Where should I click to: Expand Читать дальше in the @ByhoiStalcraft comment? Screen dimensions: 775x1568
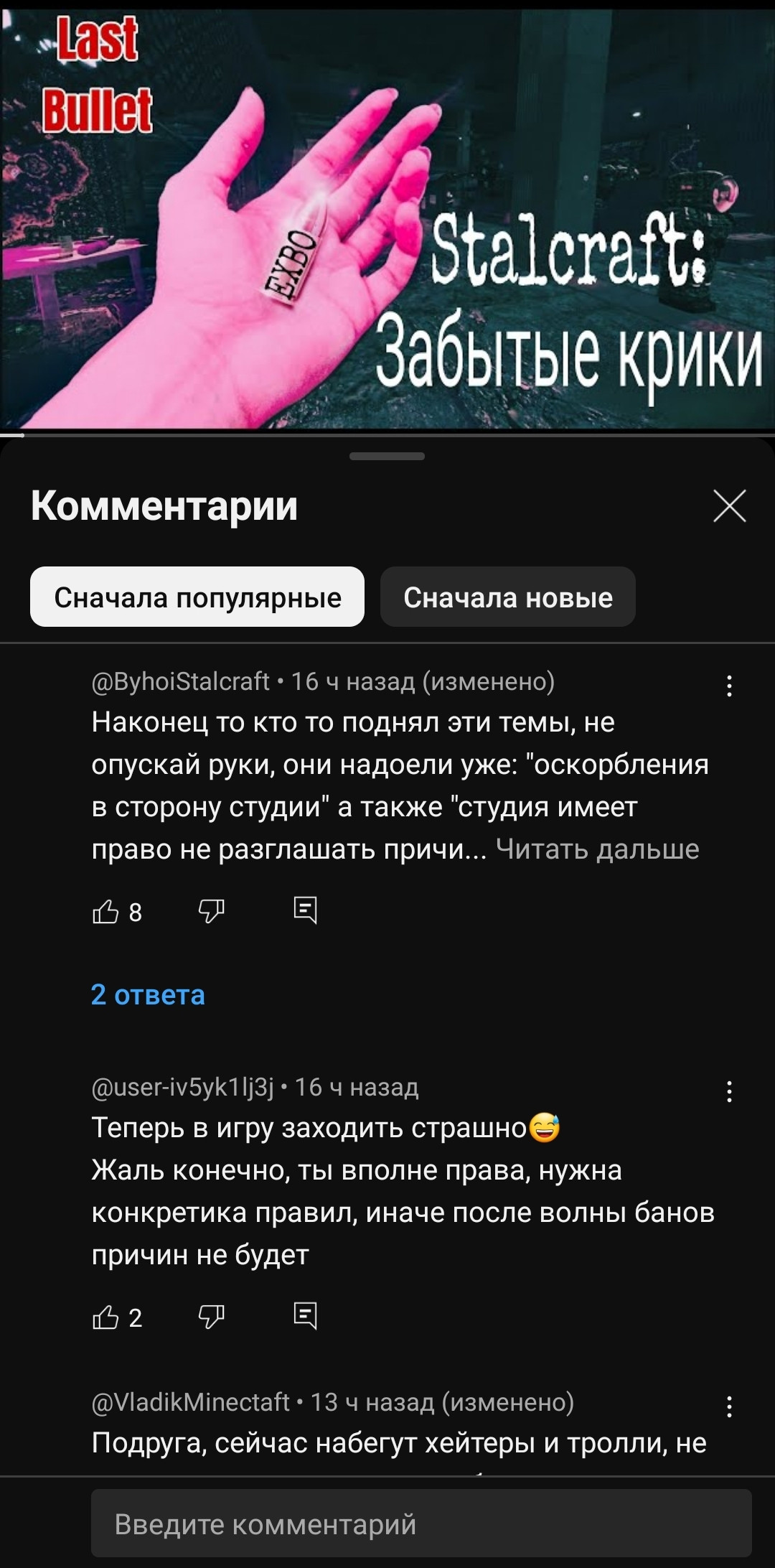tap(597, 849)
